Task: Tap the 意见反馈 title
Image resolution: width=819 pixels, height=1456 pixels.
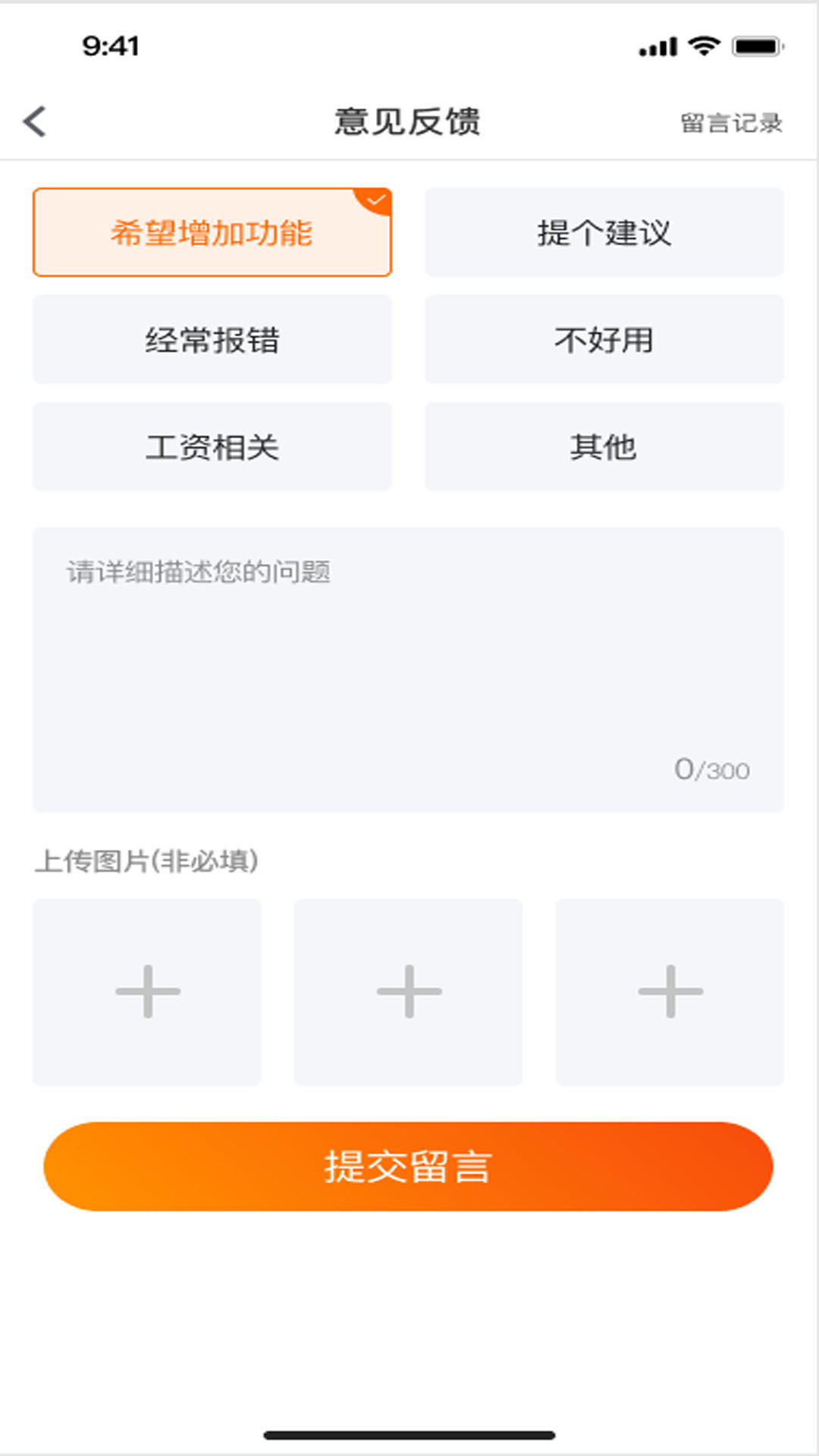Action: tap(409, 121)
